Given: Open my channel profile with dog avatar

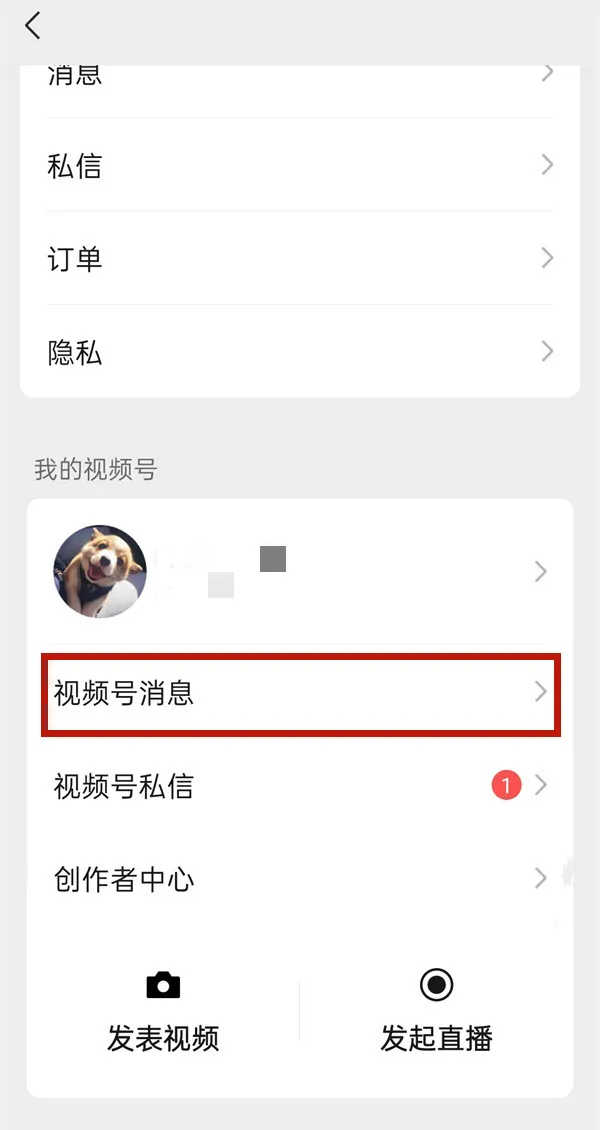Looking at the screenshot, I should (x=300, y=571).
